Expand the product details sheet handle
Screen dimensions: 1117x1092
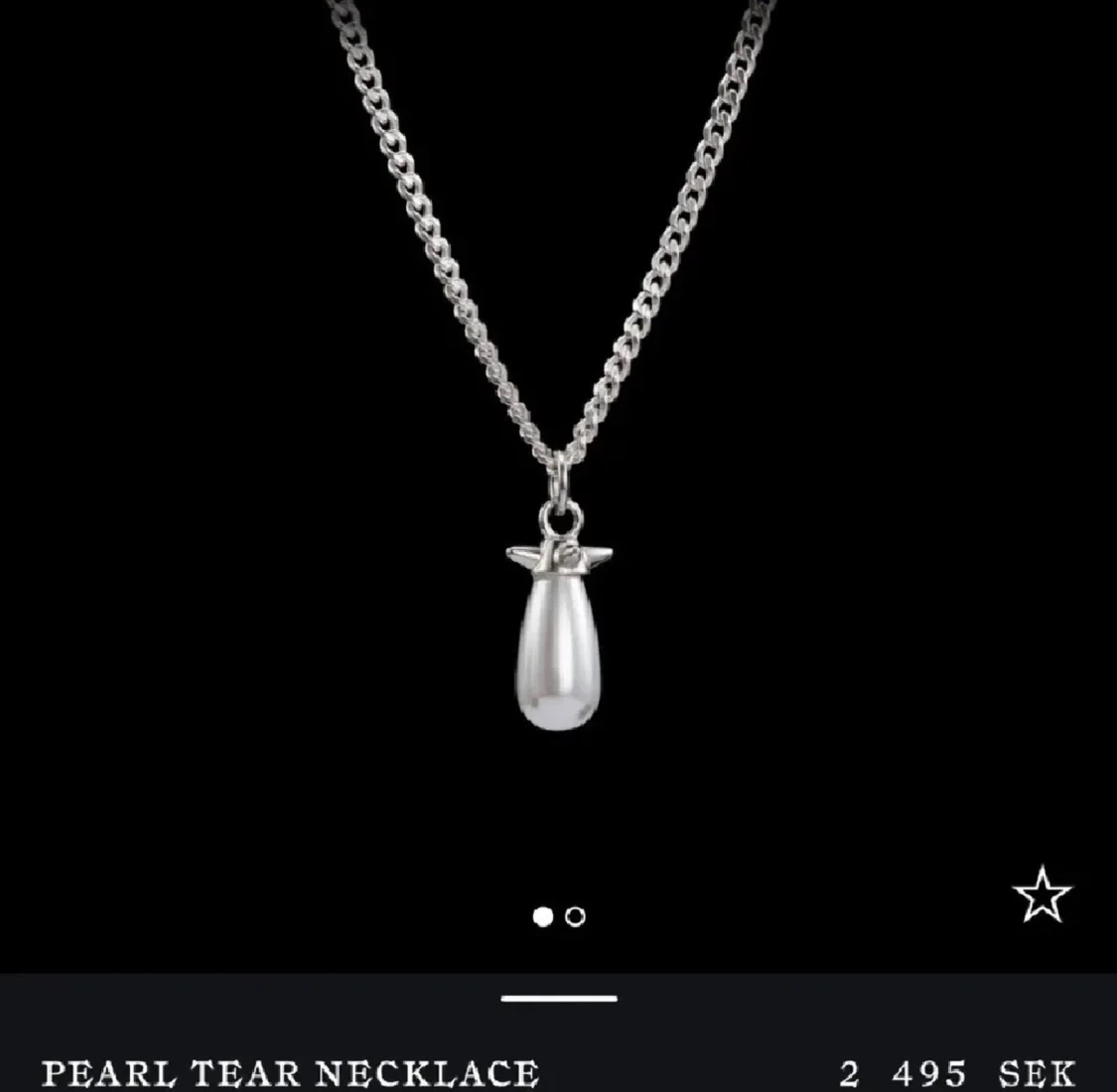(x=559, y=999)
